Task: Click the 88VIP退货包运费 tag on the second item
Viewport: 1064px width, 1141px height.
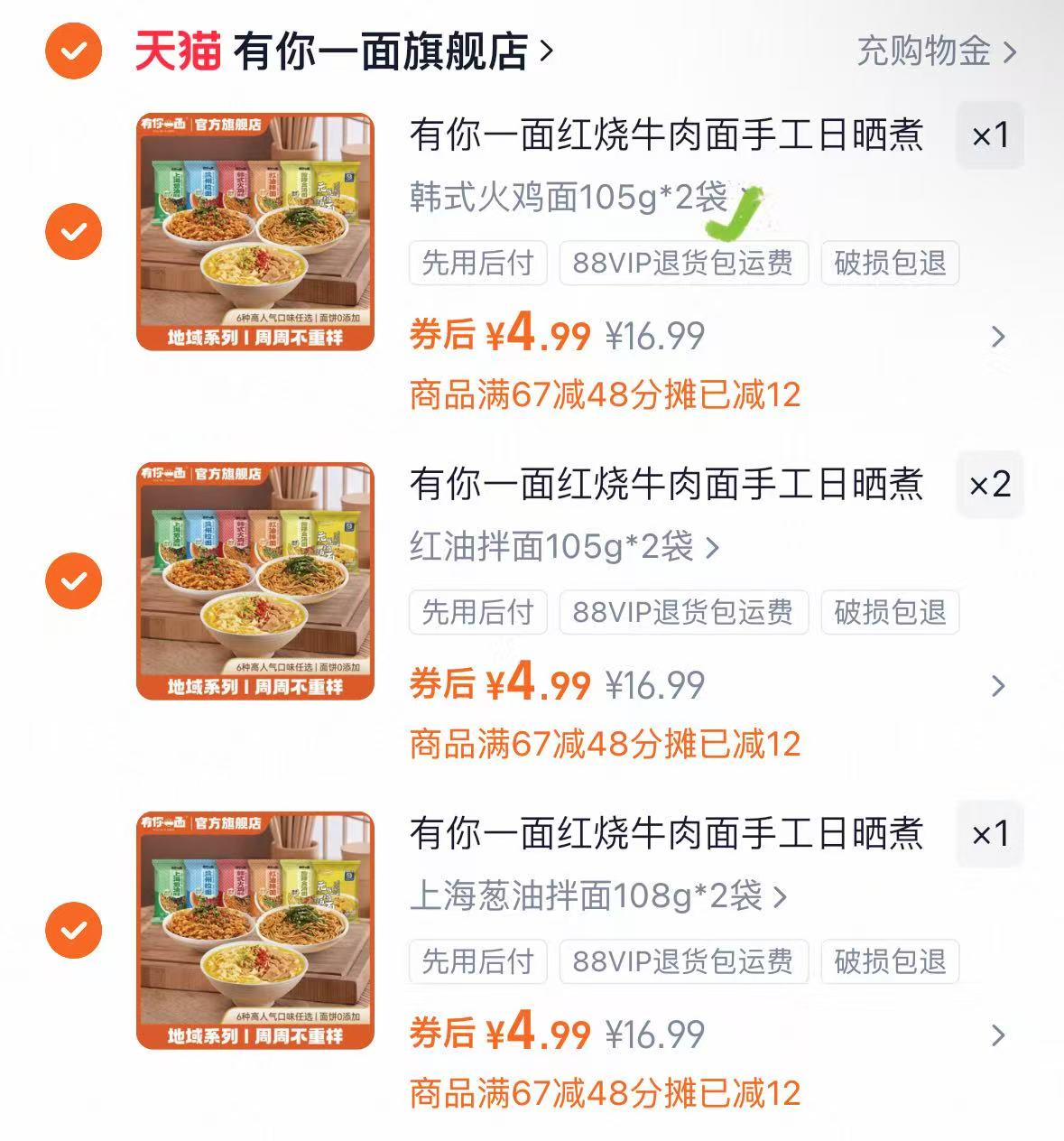Action: [682, 613]
